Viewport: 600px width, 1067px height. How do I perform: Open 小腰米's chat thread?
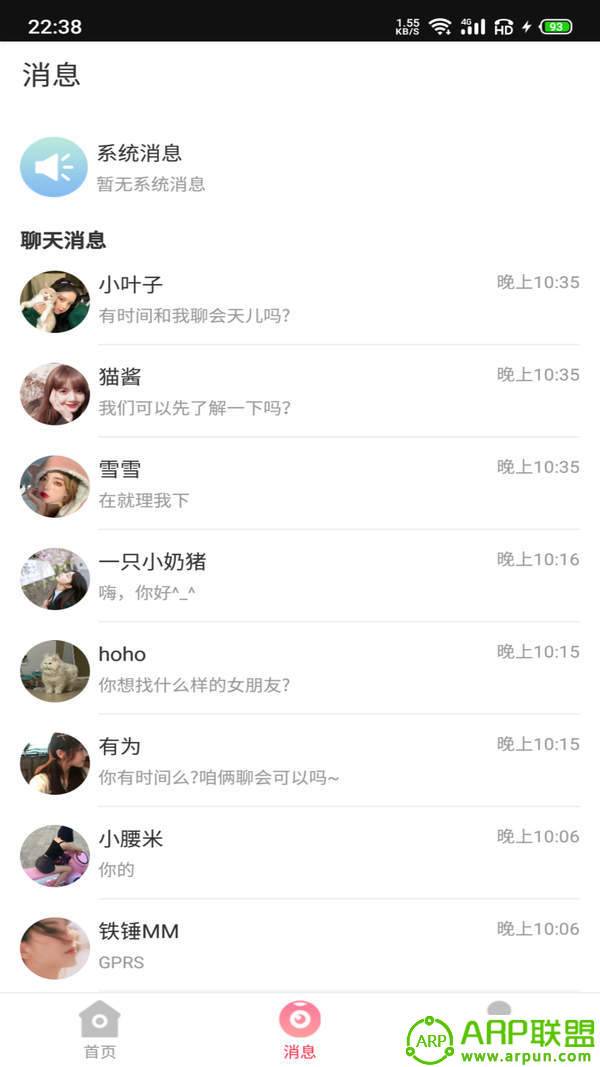coord(300,855)
